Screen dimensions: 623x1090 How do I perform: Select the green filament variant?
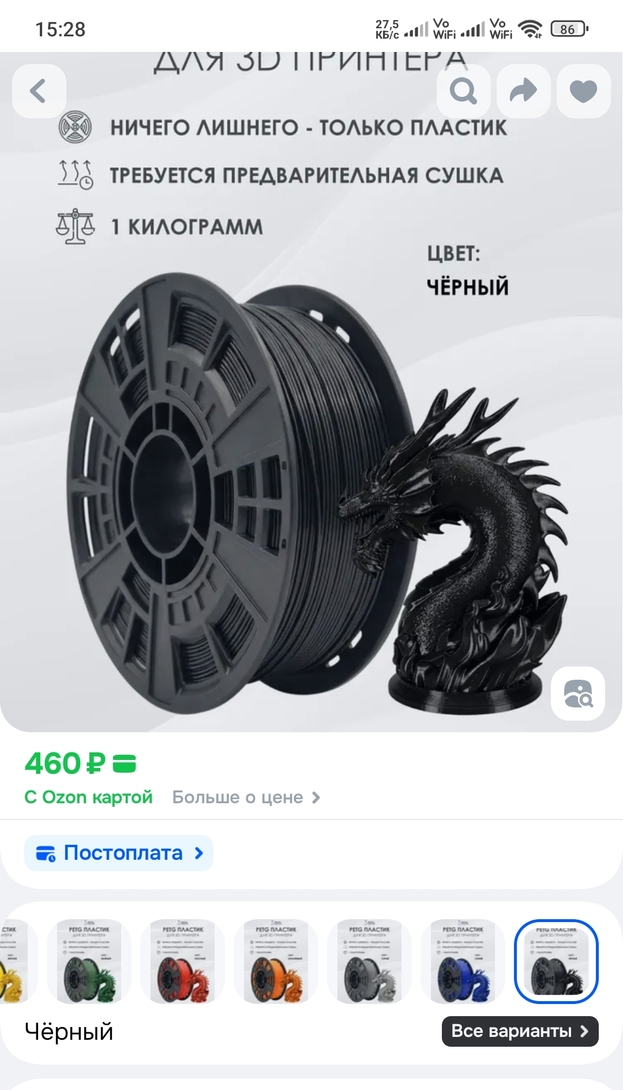[88, 961]
